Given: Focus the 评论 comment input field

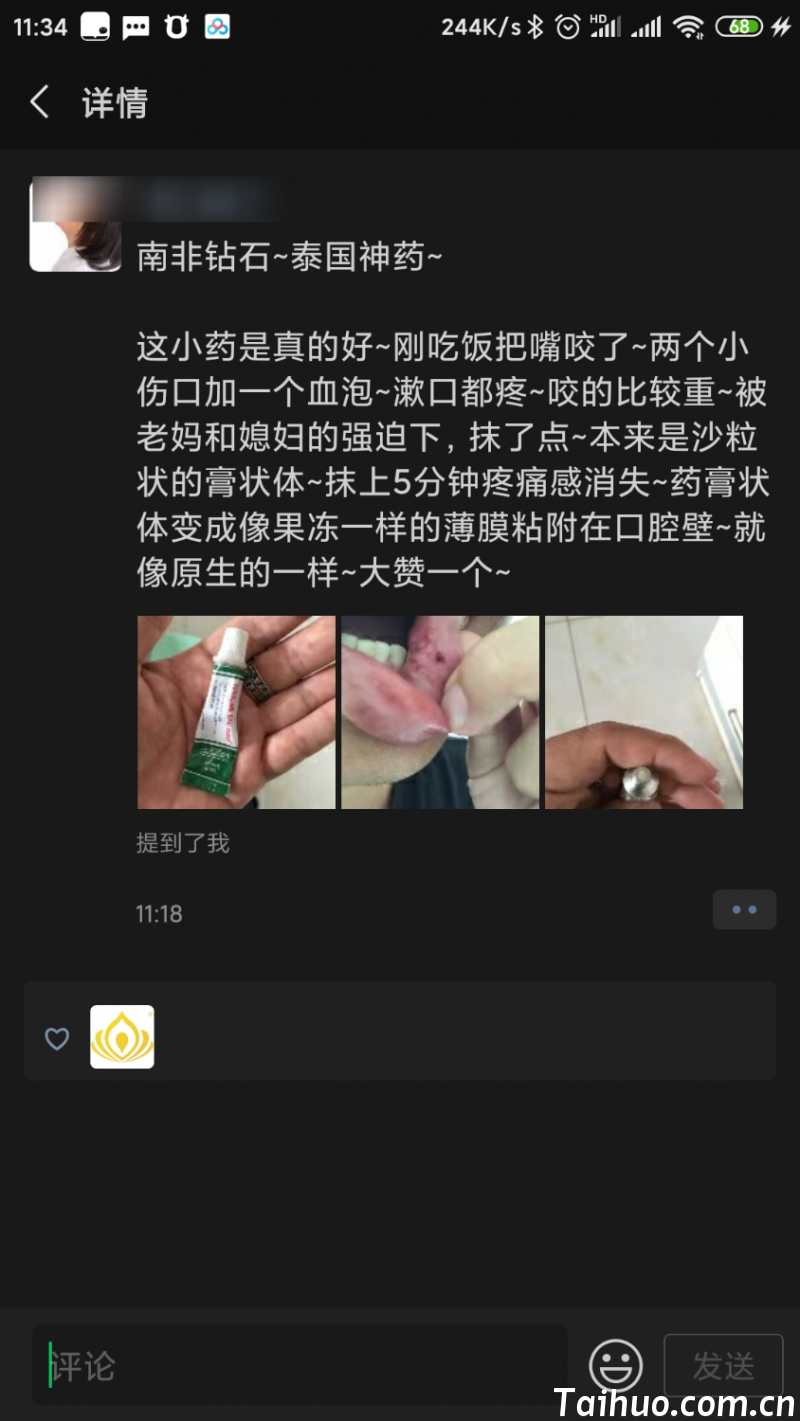Looking at the screenshot, I should click(x=300, y=1365).
